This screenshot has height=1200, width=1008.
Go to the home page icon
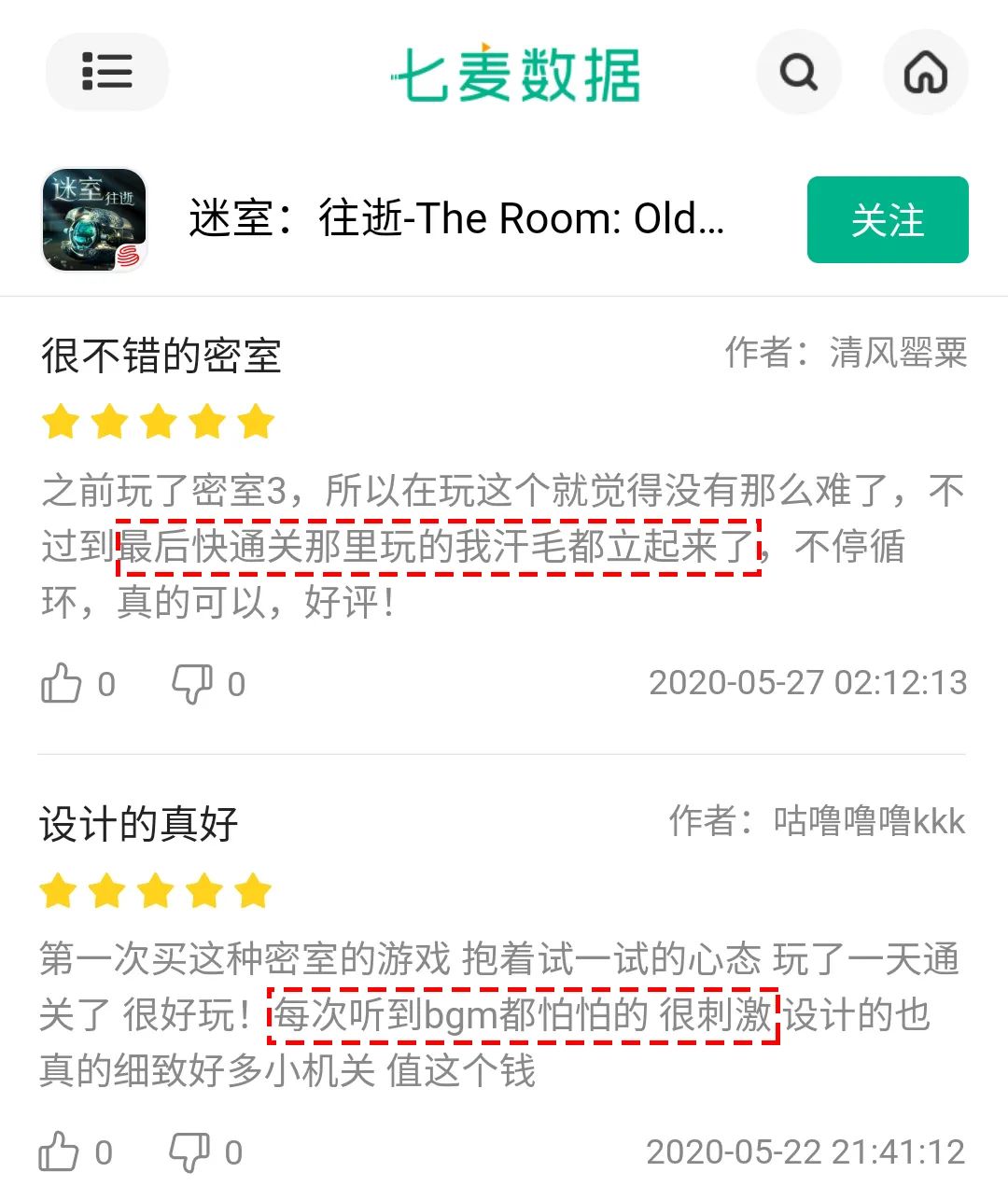tap(925, 72)
